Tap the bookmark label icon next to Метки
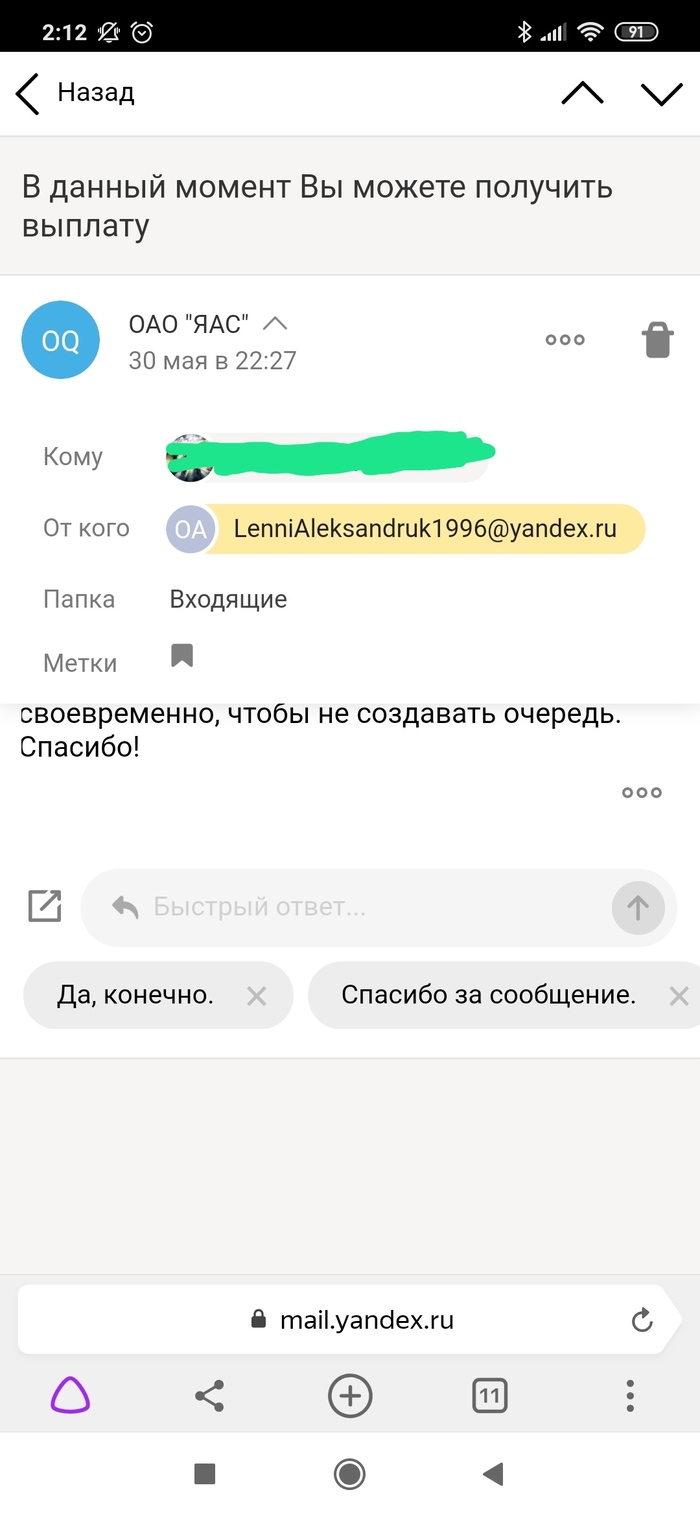Viewport: 700px width, 1516px height. coord(182,657)
